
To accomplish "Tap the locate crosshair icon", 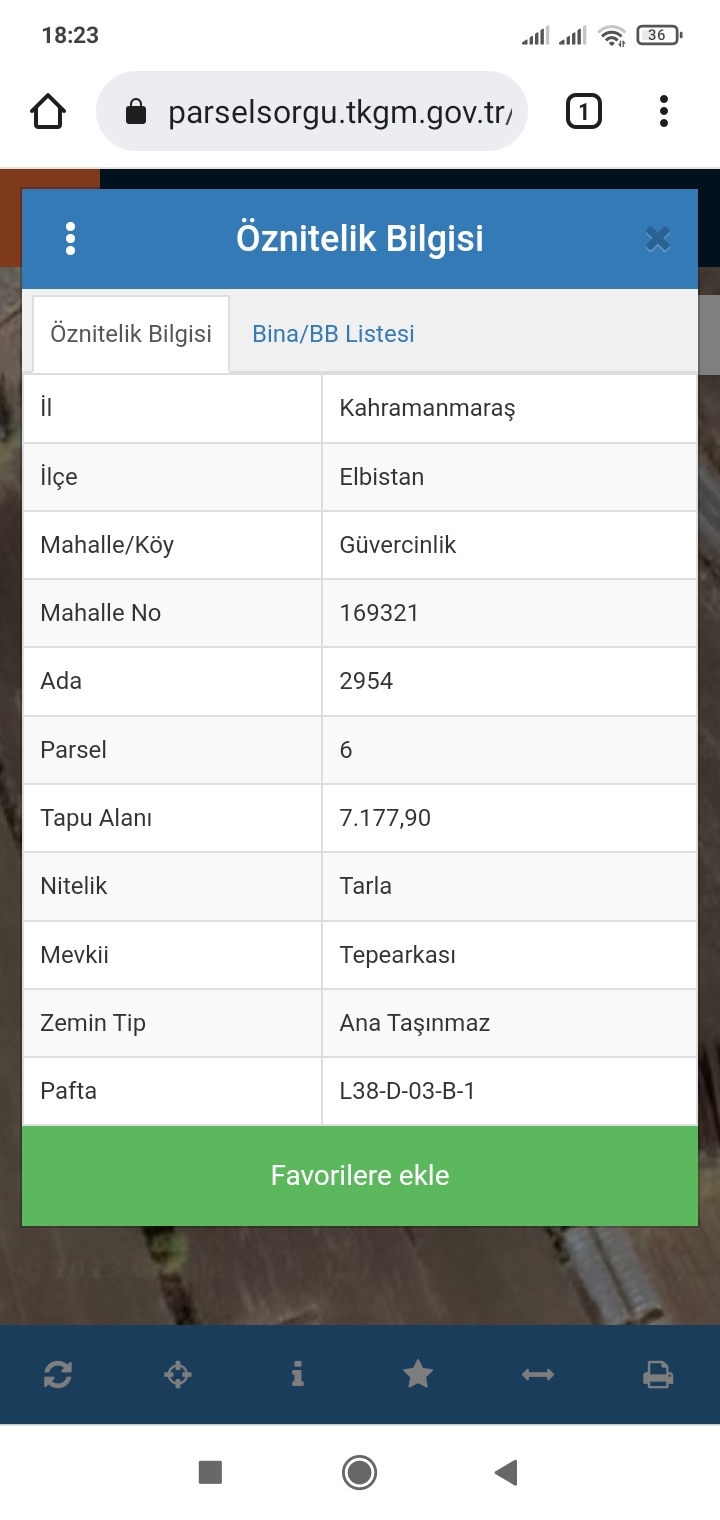I will pos(178,1375).
